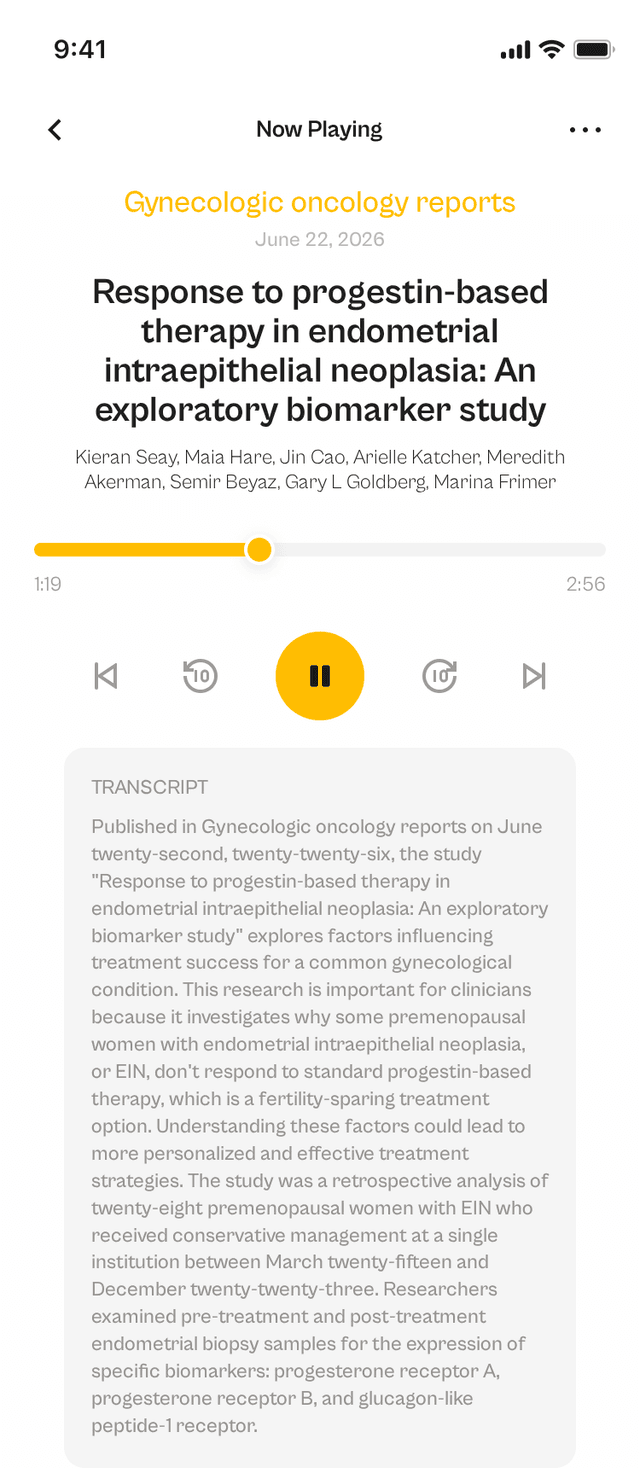640x1468 pixels.
Task: Open Gynecologic oncology reports journal link
Action: coord(320,202)
